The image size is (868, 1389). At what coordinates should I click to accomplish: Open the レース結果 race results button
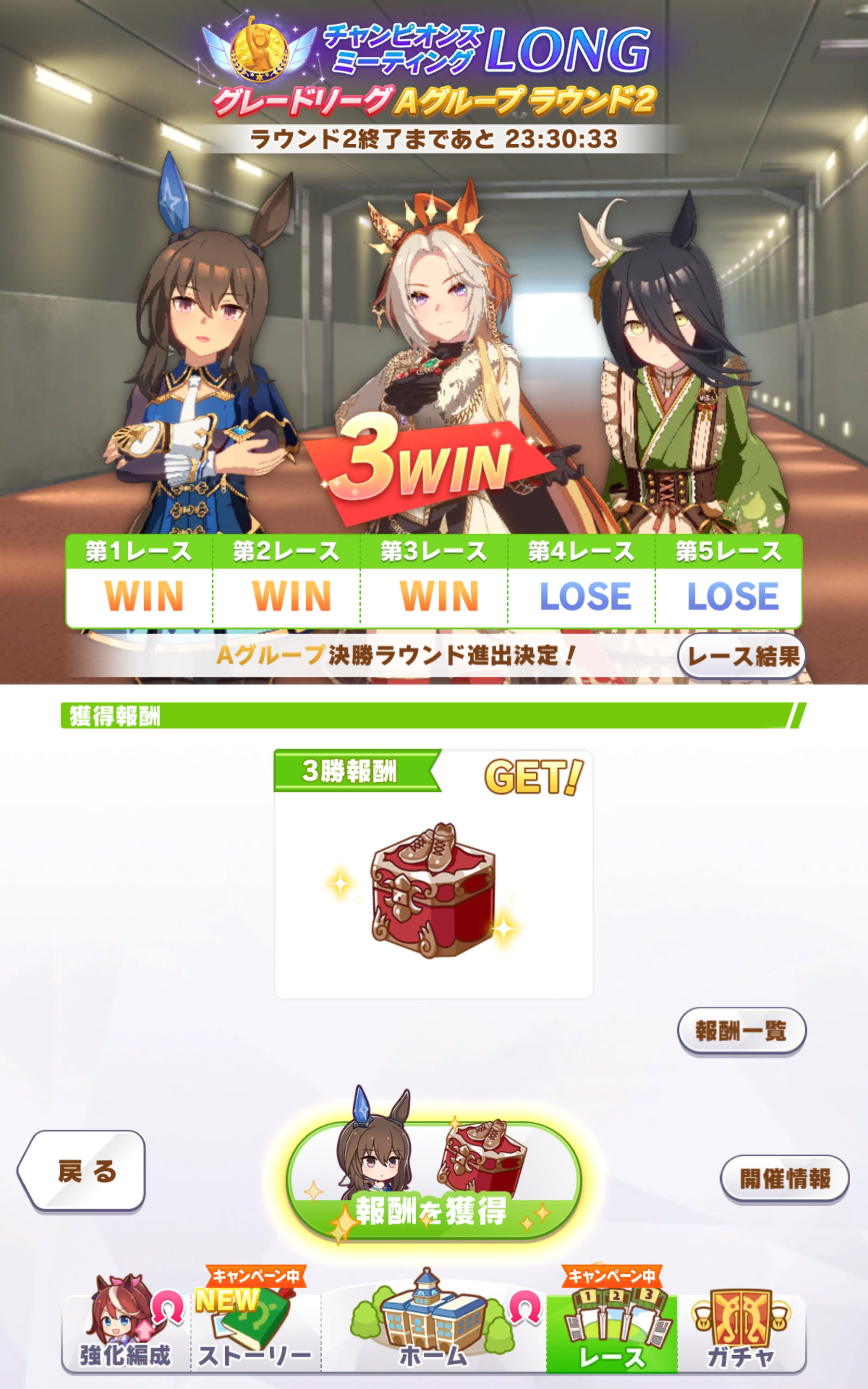tap(741, 656)
